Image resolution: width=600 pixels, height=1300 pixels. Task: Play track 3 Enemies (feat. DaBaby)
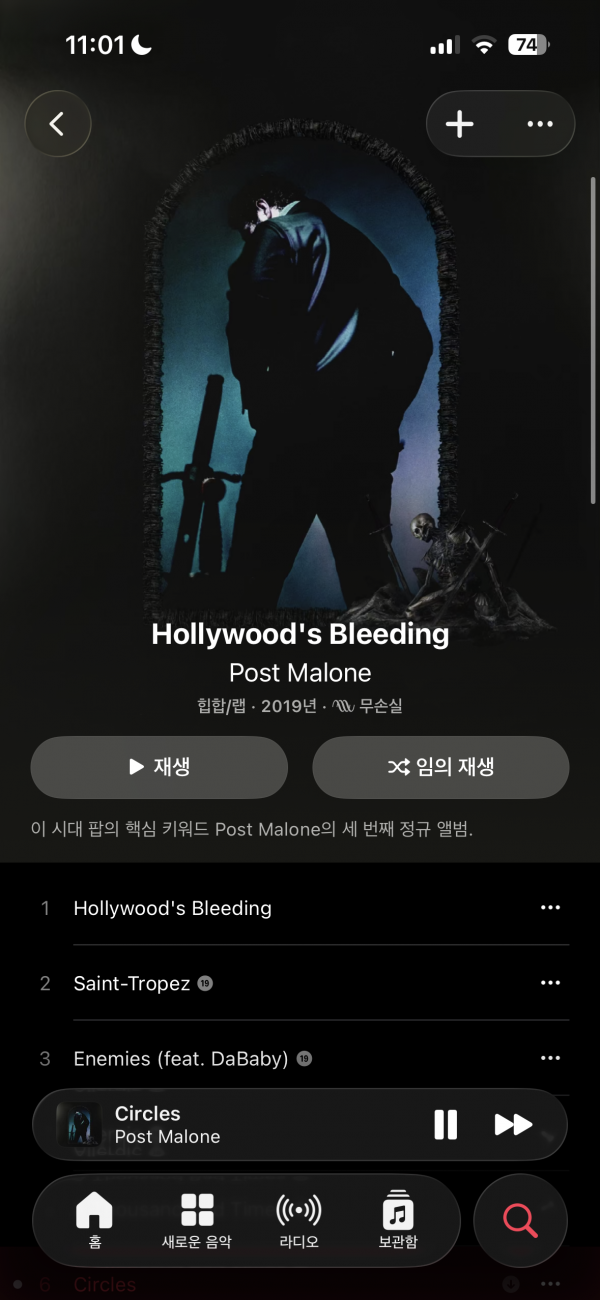tap(181, 1058)
